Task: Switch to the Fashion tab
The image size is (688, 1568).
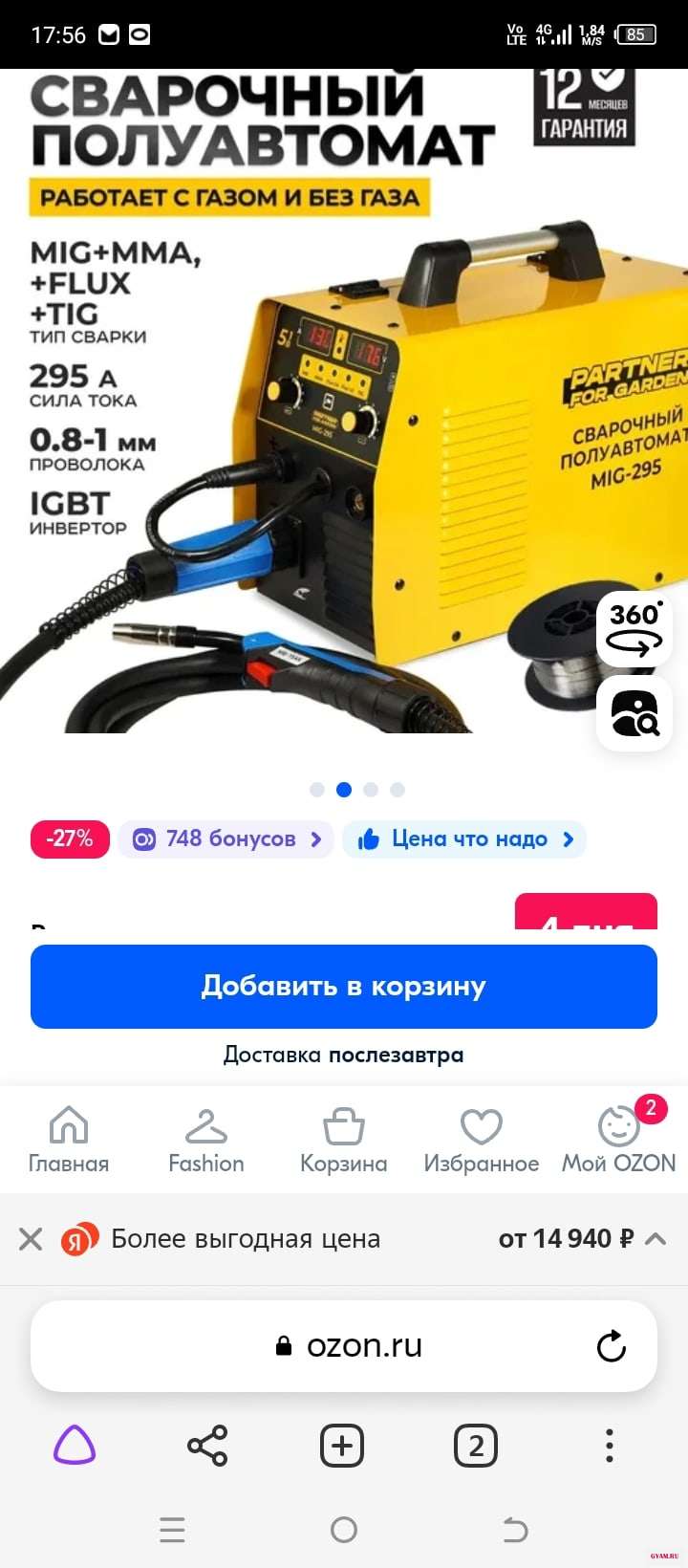Action: (x=206, y=1140)
